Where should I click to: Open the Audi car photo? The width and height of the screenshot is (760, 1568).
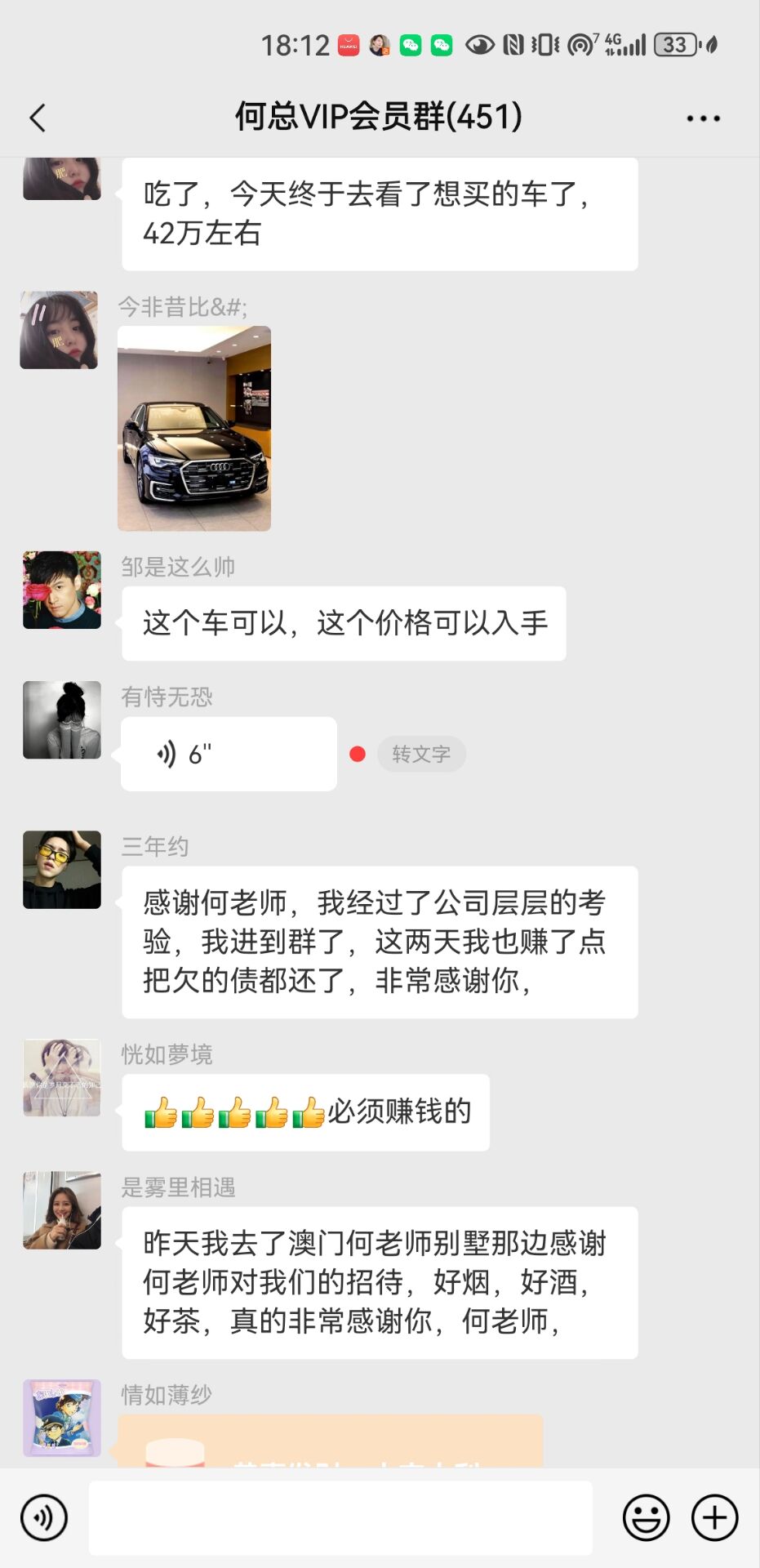click(194, 429)
